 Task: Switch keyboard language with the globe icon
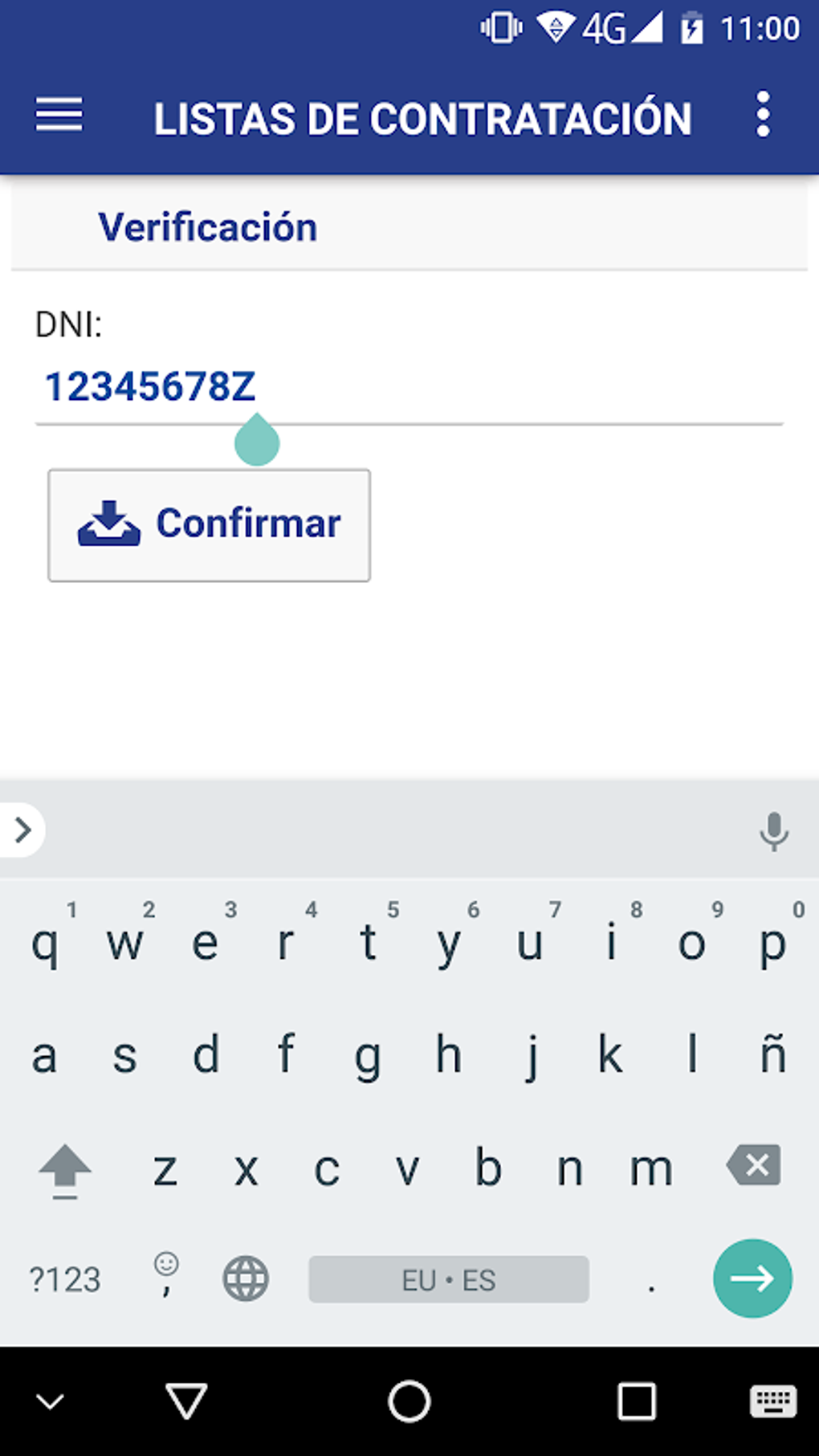(245, 1279)
